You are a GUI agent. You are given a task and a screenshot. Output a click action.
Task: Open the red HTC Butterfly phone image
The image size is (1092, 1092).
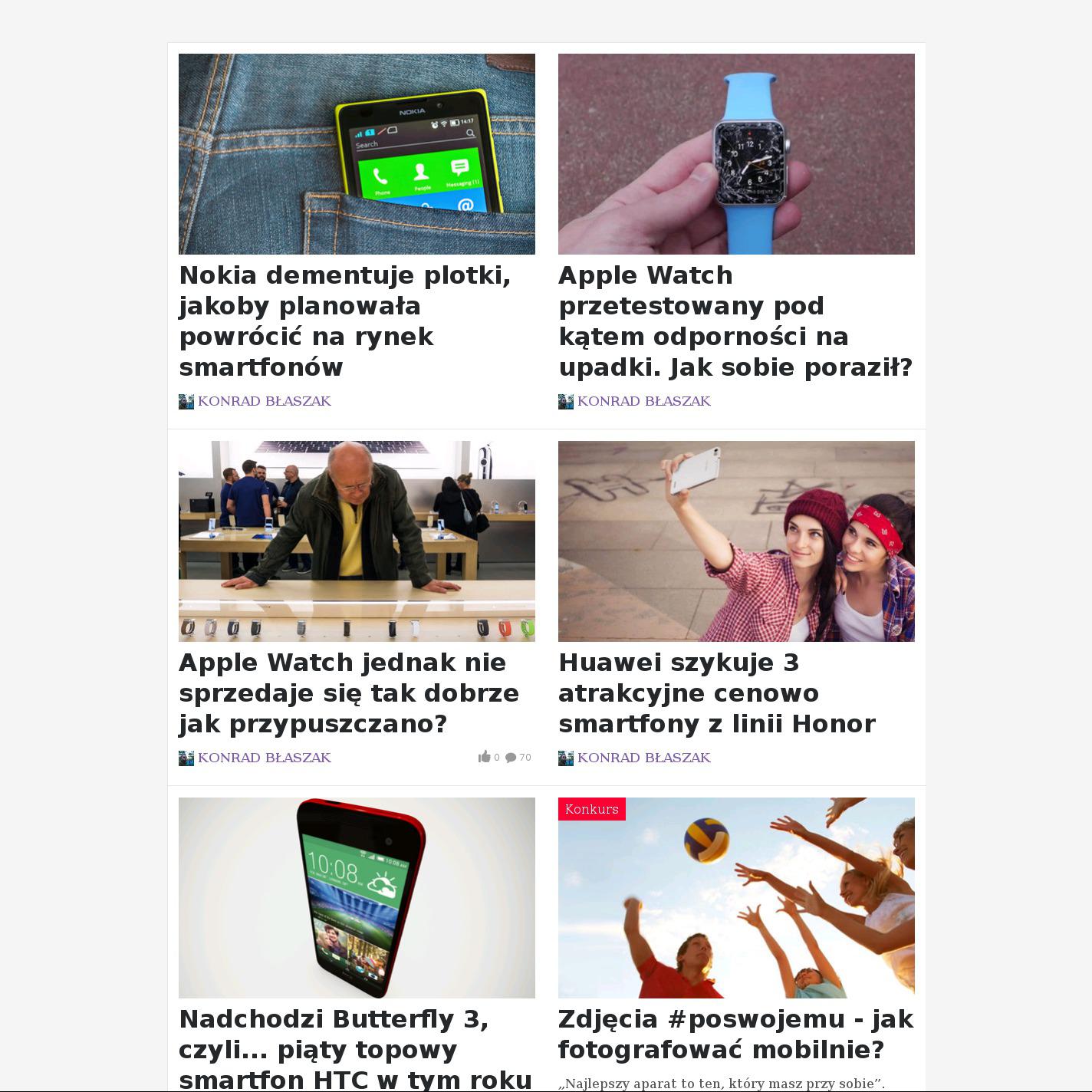pyautogui.click(x=357, y=897)
